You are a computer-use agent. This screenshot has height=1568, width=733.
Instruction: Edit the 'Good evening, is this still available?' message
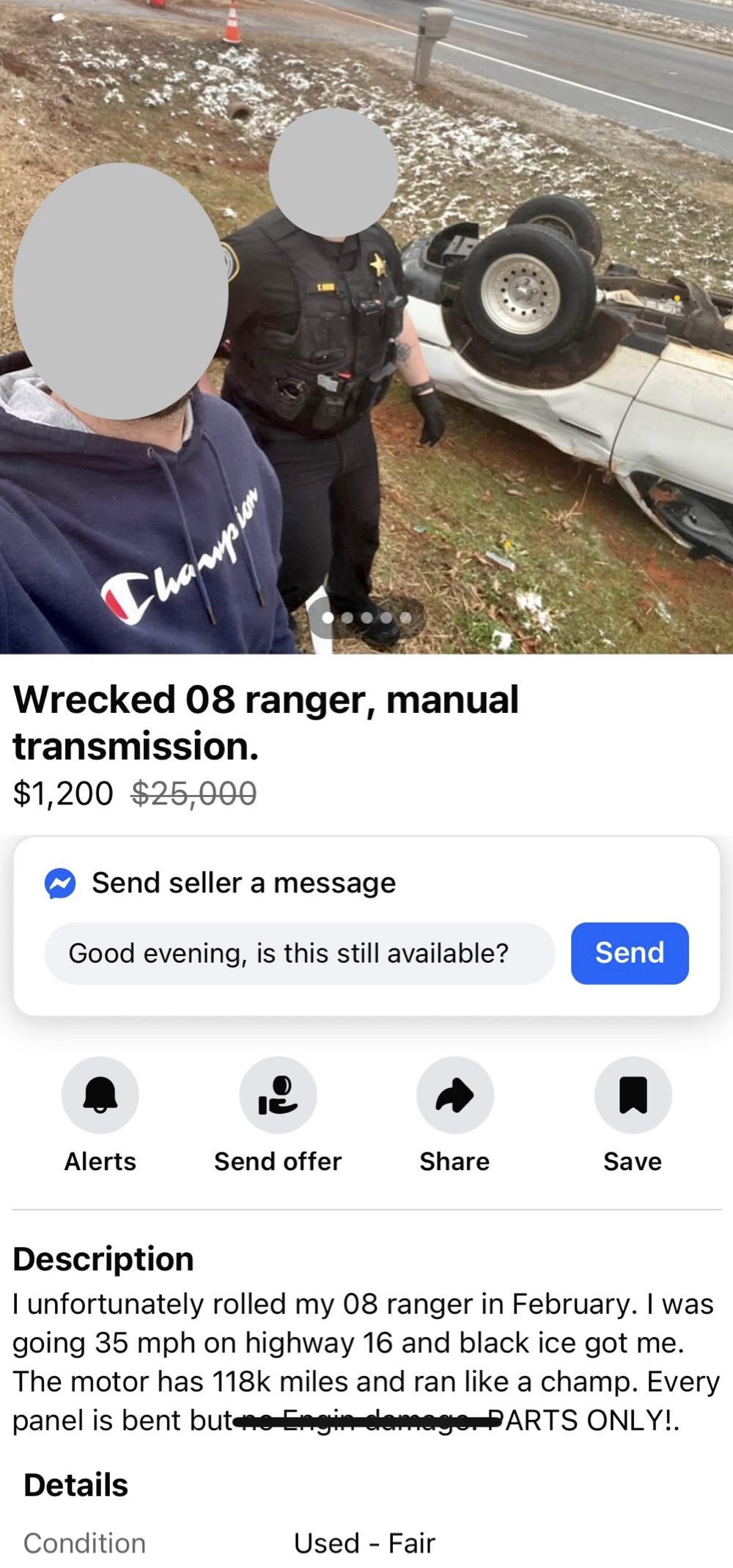pos(299,953)
